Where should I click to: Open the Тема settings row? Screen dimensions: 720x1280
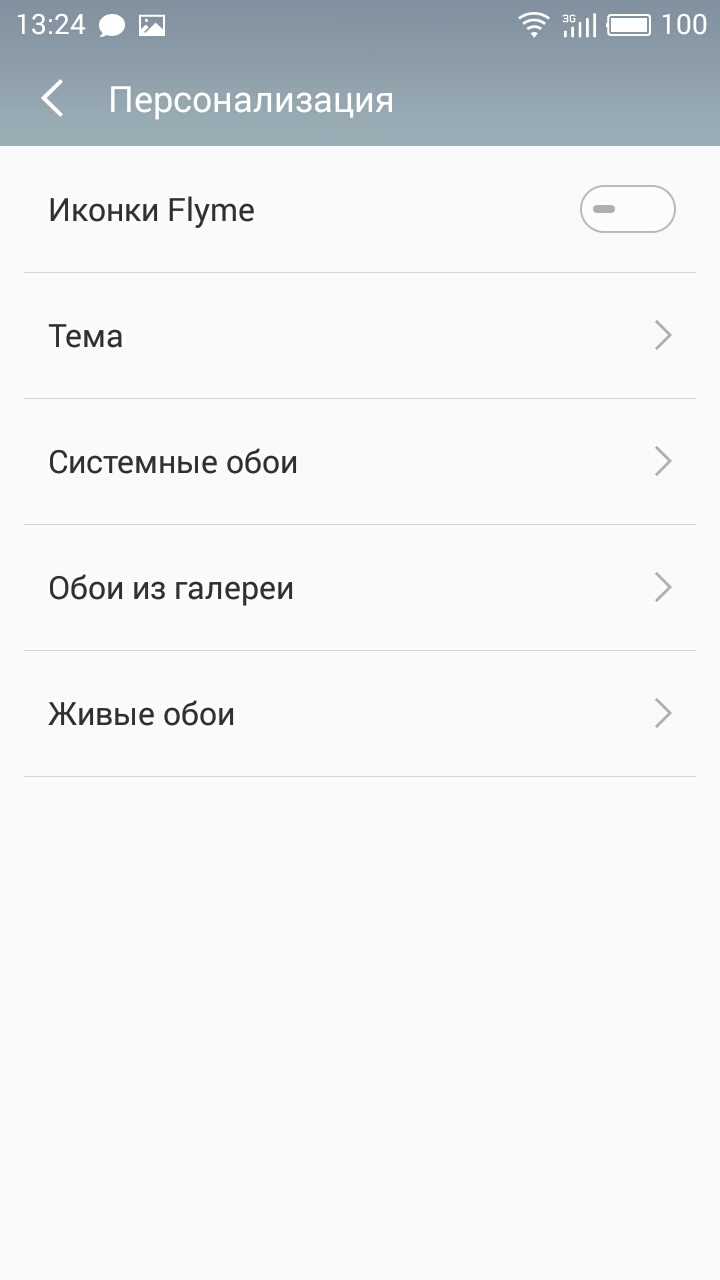click(x=360, y=336)
